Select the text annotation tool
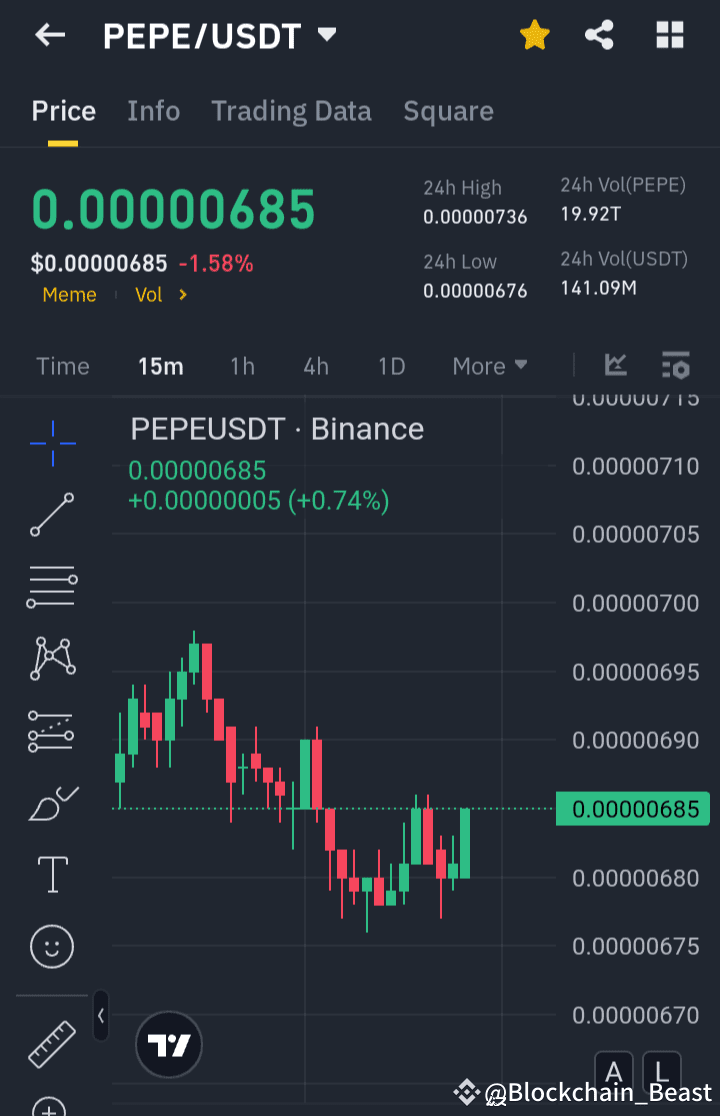720x1116 pixels. click(51, 874)
